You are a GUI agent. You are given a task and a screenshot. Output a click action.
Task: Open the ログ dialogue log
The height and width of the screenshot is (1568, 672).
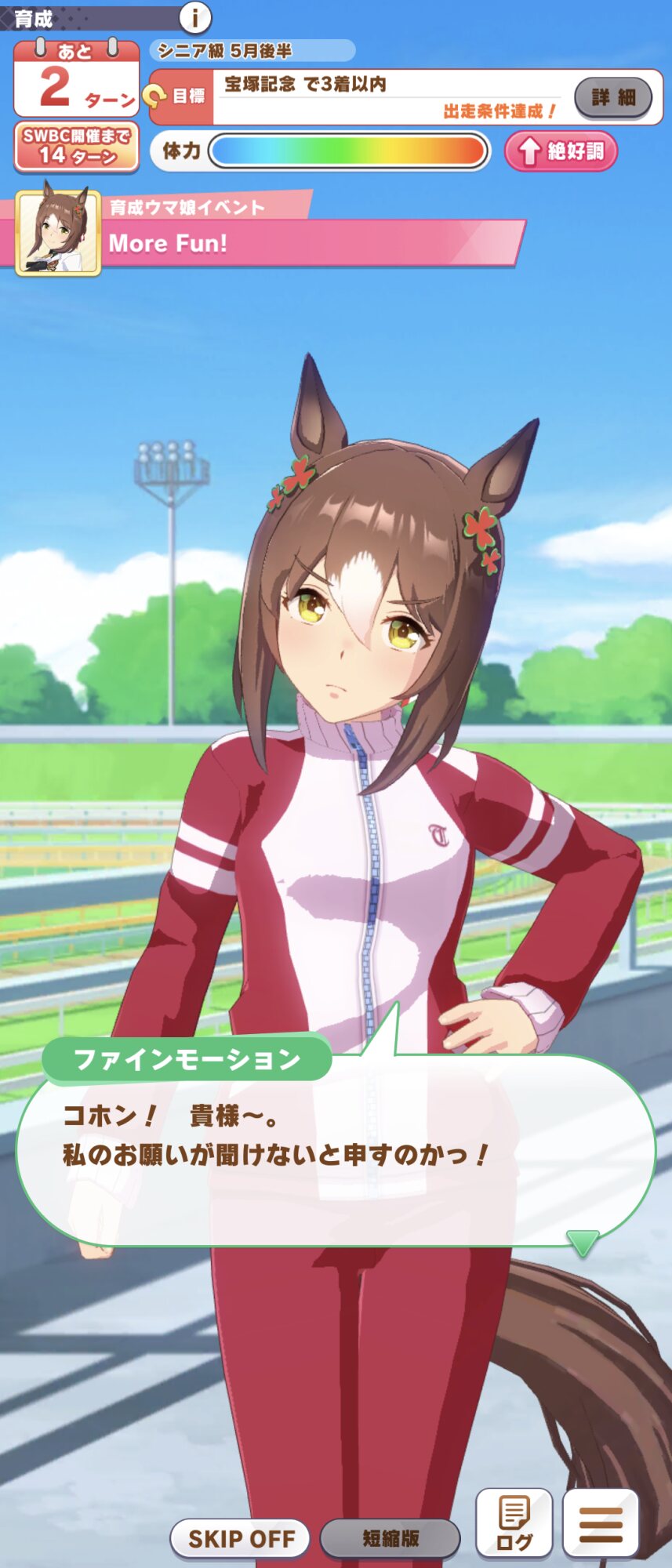[x=514, y=1523]
